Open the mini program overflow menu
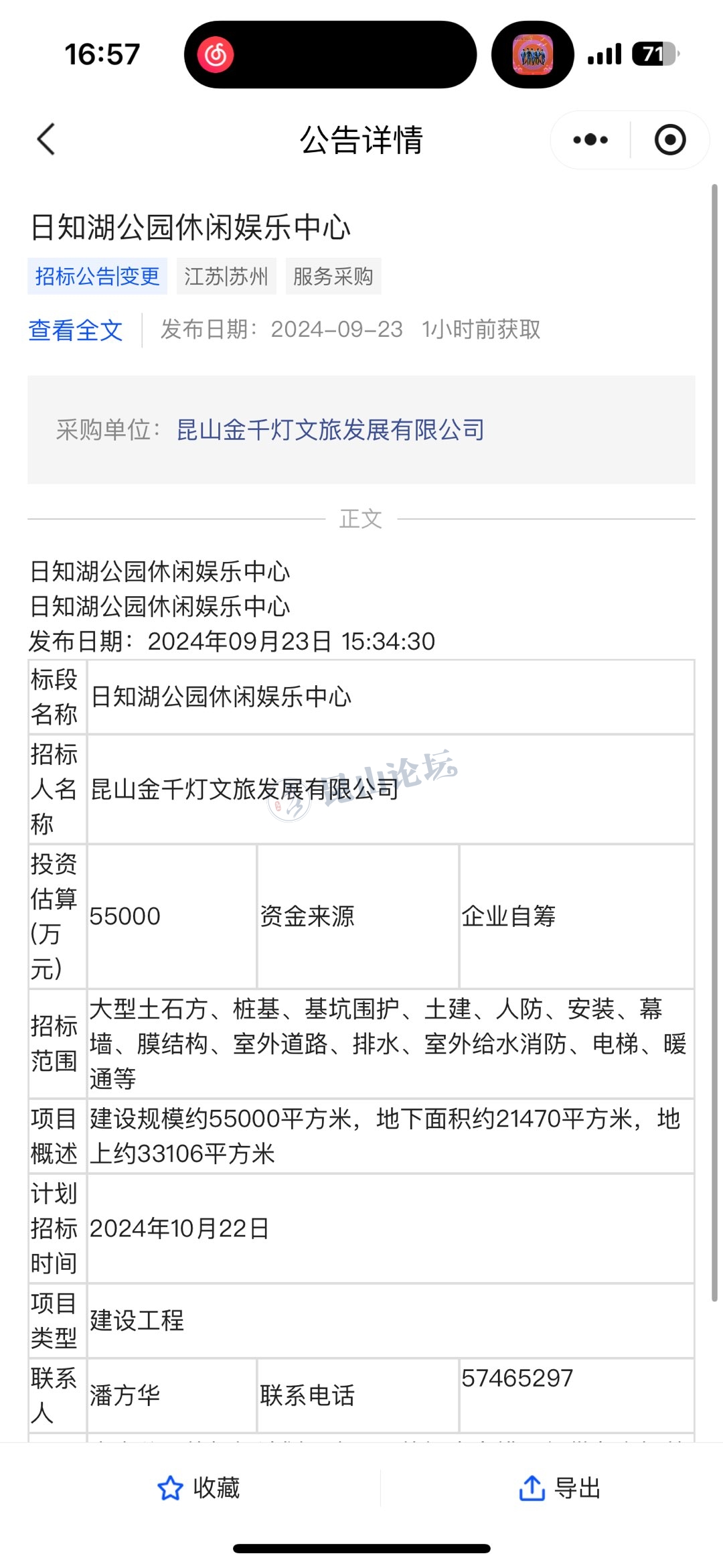 590,140
